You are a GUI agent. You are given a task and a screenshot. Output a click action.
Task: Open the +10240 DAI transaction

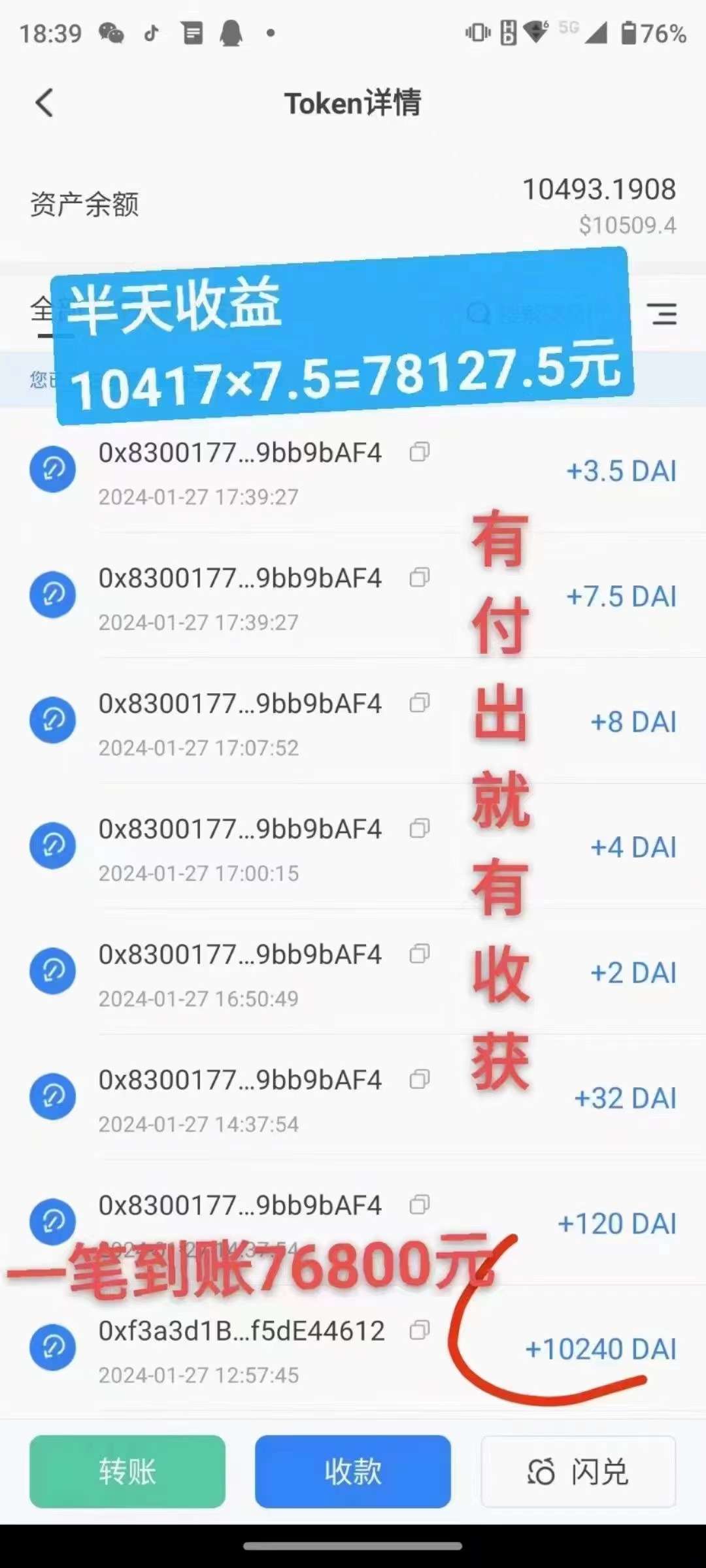[353, 1348]
